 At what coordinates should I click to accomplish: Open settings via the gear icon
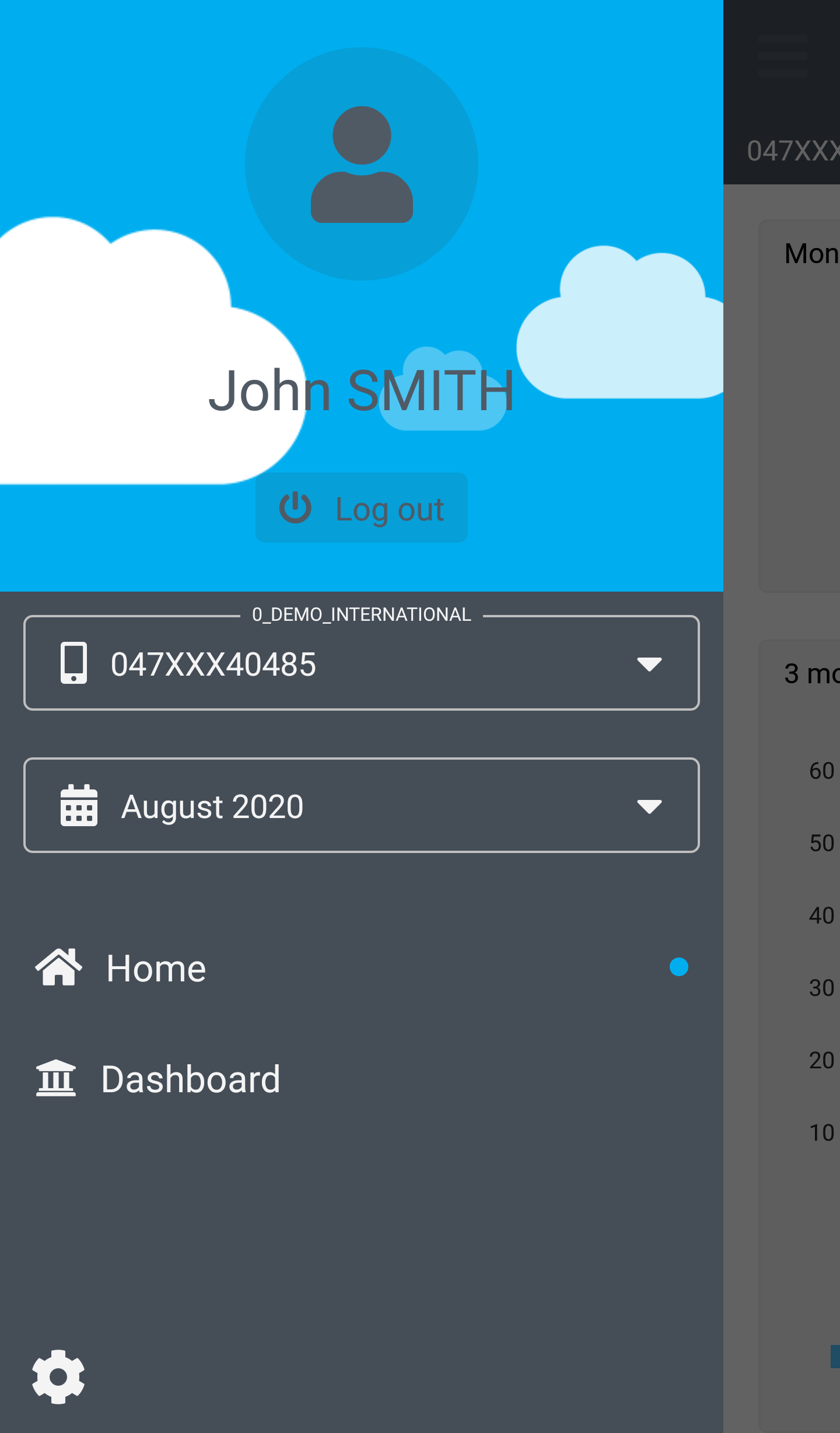click(x=58, y=1376)
